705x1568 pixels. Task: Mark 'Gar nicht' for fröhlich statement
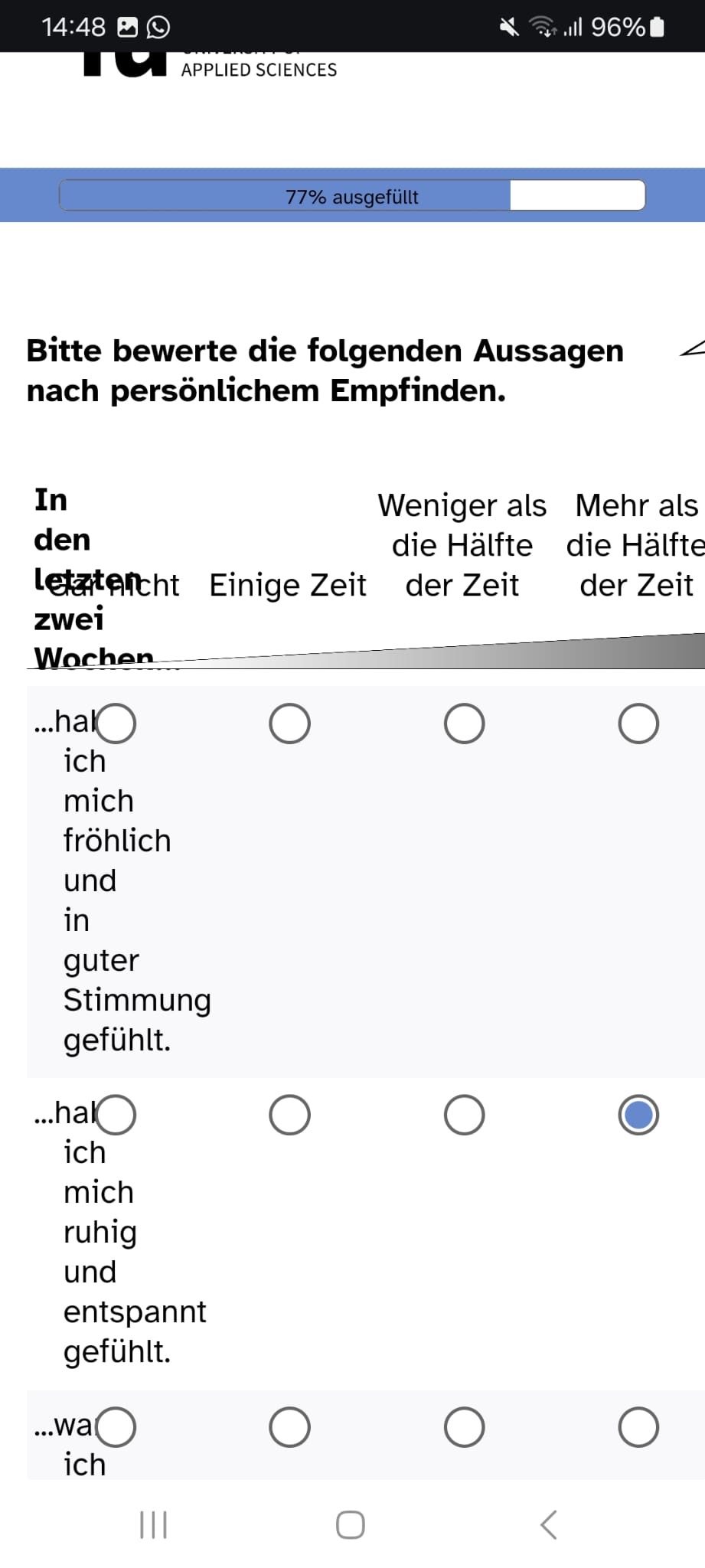pos(116,724)
